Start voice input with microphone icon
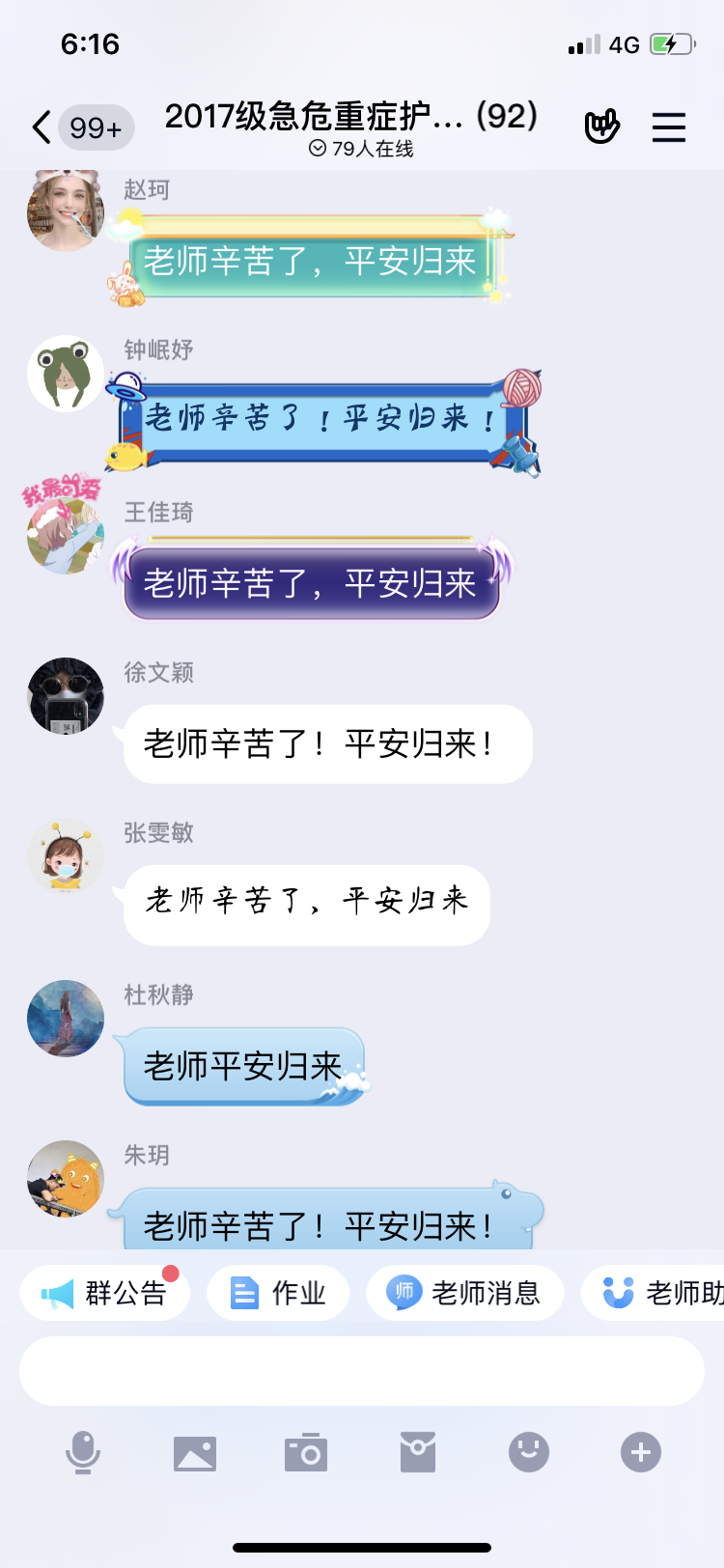This screenshot has height=1568, width=724. (x=83, y=1452)
